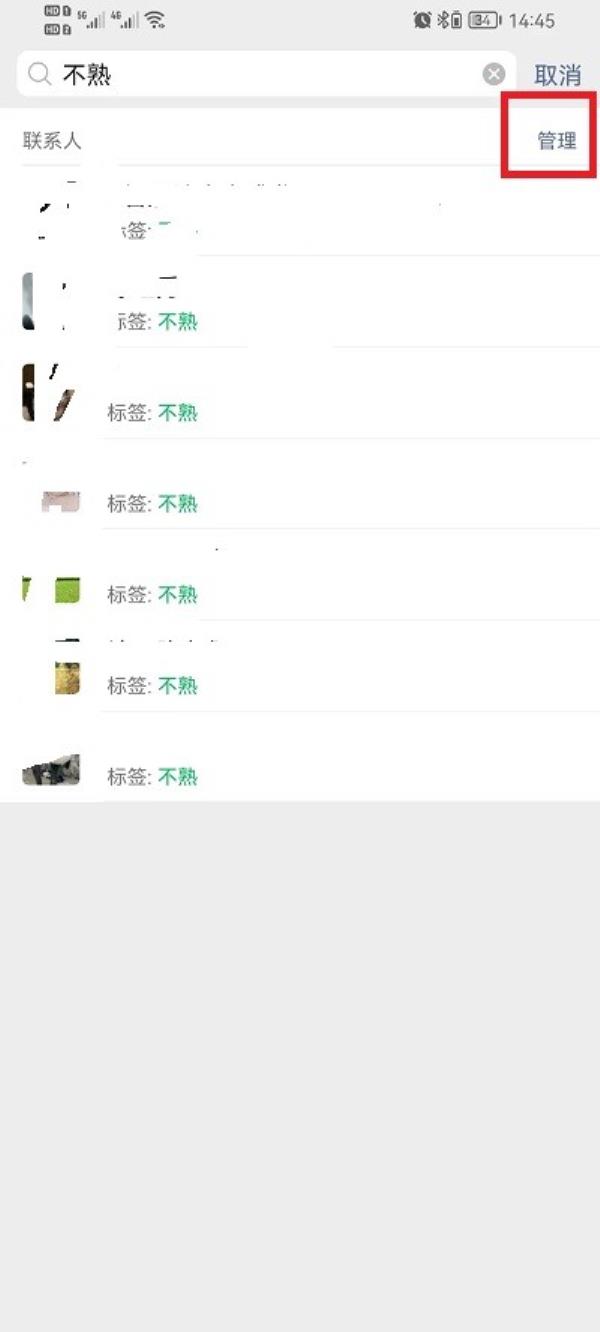Open 管理 to manage contacts
600x1332 pixels.
(x=557, y=141)
